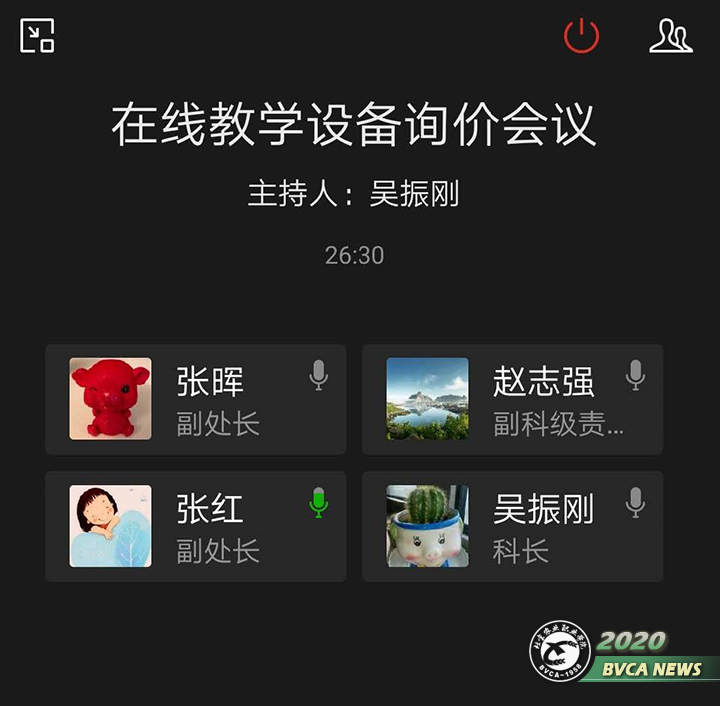Open the participants list
This screenshot has width=720, height=706.
click(x=670, y=36)
